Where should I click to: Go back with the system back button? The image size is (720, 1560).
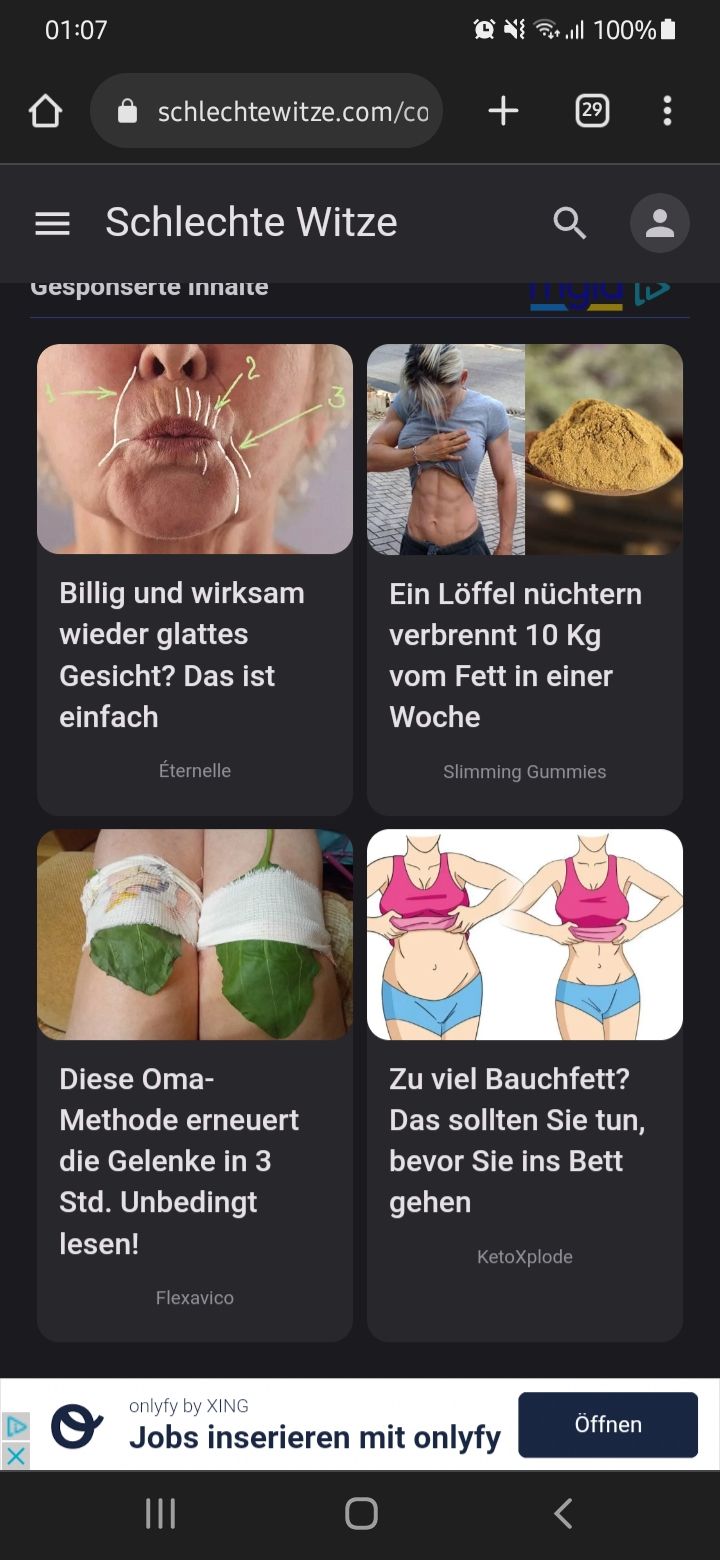[x=563, y=1514]
